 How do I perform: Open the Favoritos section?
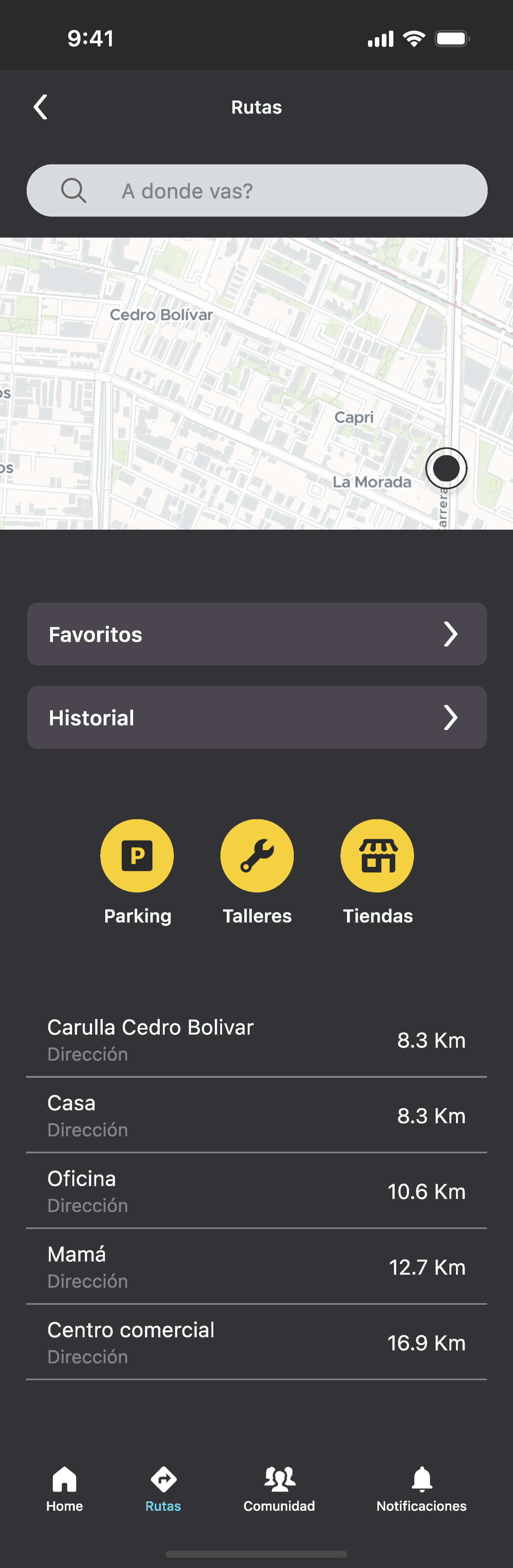256,634
